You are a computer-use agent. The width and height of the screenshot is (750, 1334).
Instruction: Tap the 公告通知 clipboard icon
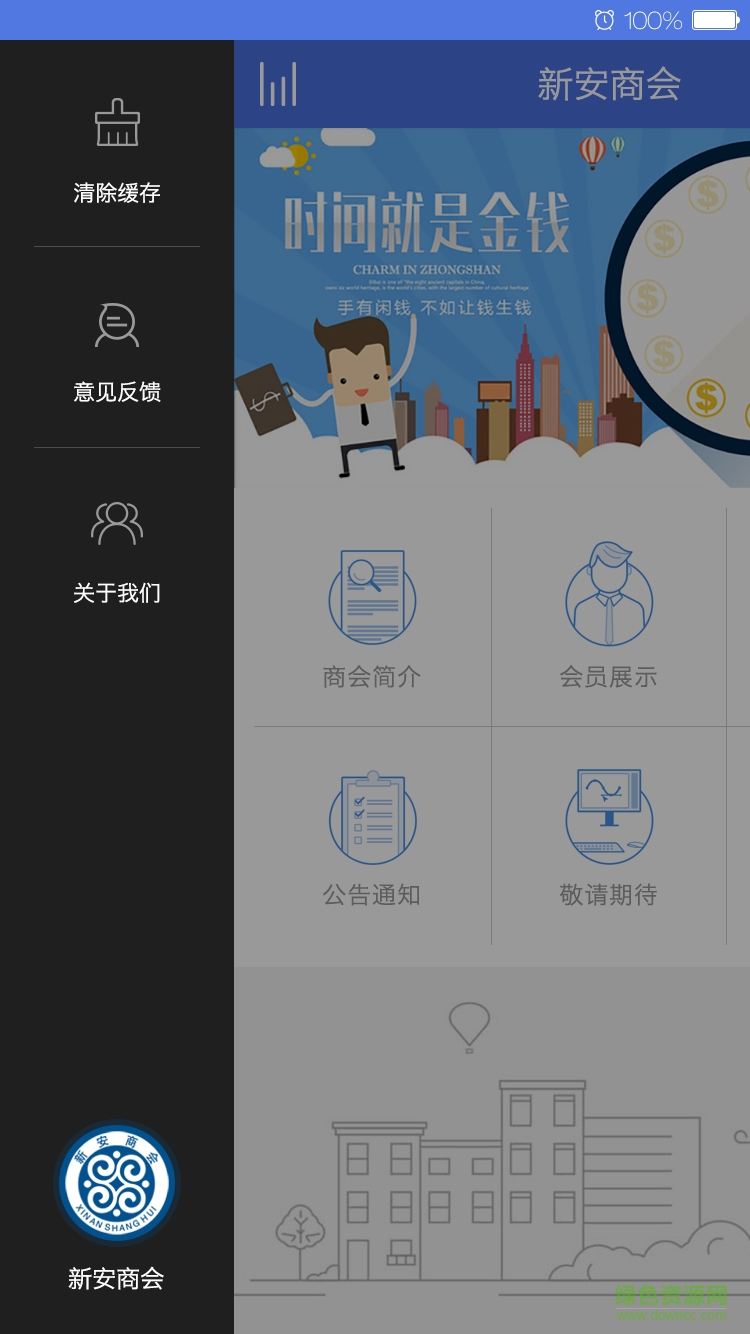point(371,815)
